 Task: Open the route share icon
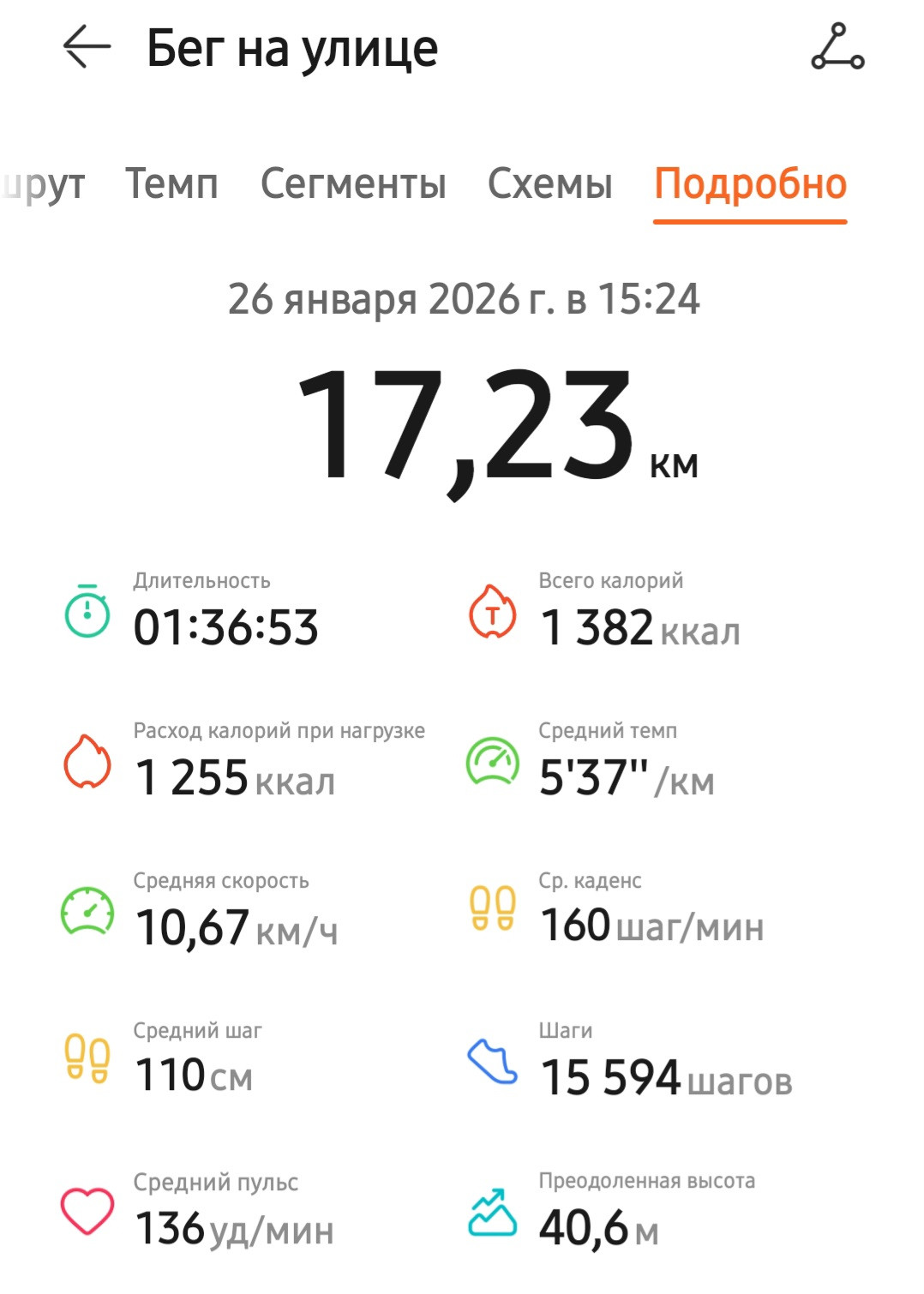coord(837,46)
